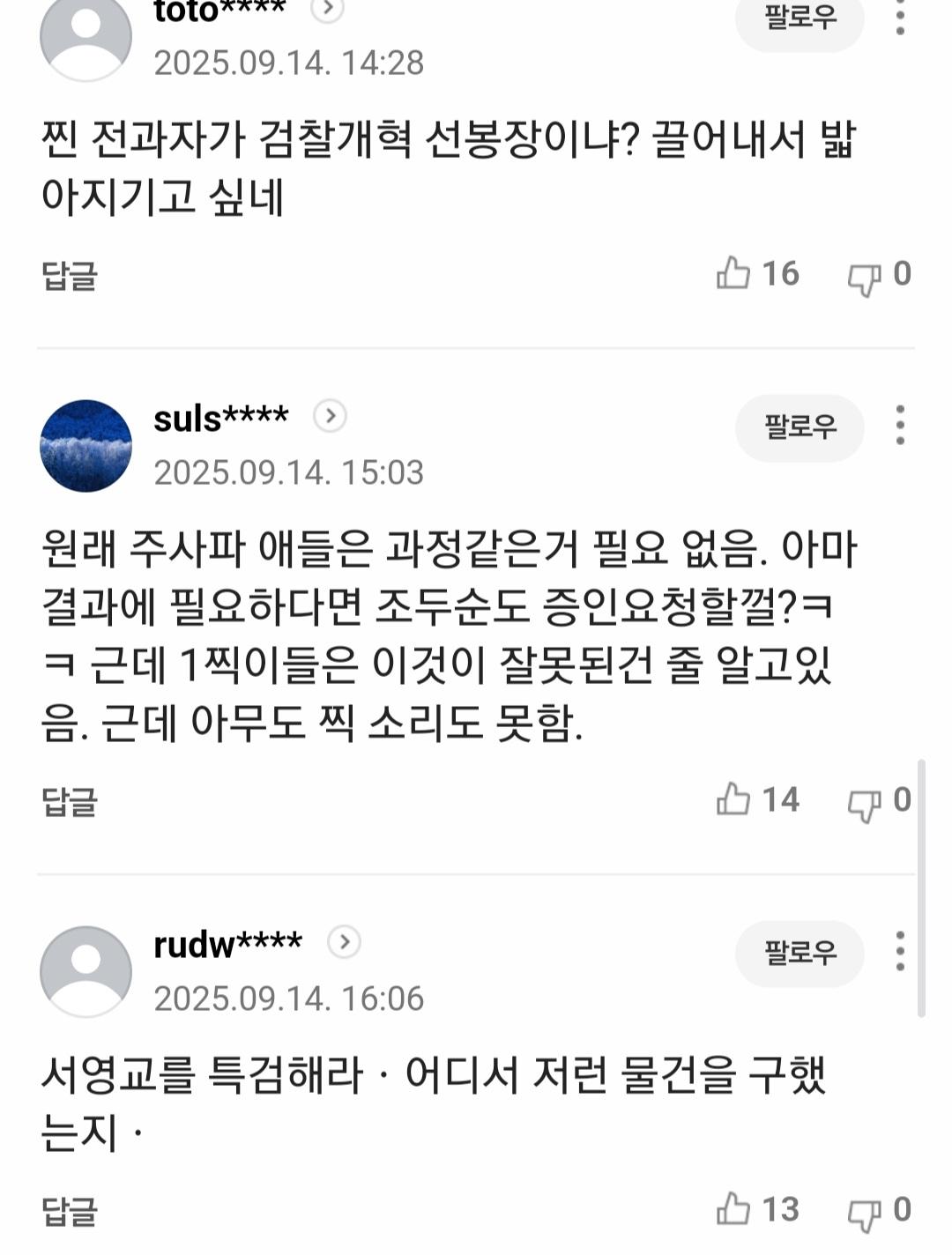Click the thumbs-down icon on suls****'s comment
This screenshot has width=952, height=1255.
tap(867, 800)
